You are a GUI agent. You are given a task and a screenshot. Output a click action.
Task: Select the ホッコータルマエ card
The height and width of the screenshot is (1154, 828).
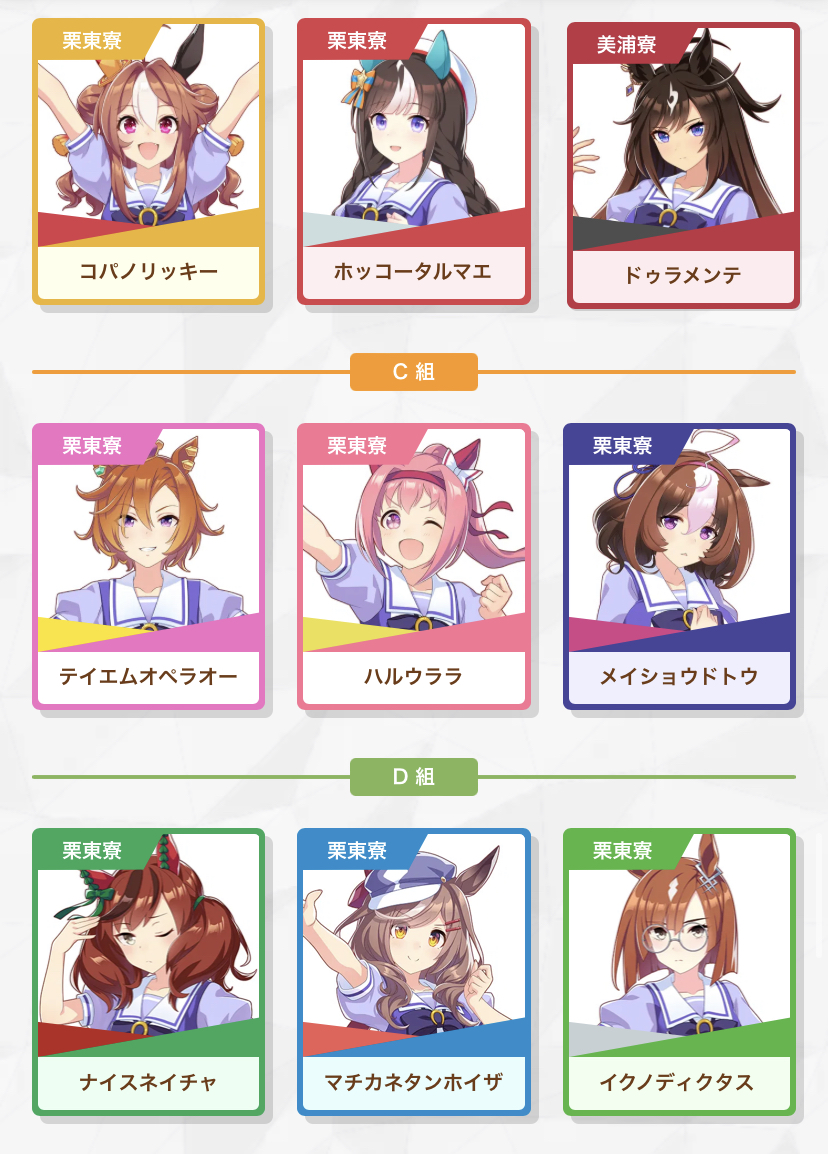coord(414,162)
